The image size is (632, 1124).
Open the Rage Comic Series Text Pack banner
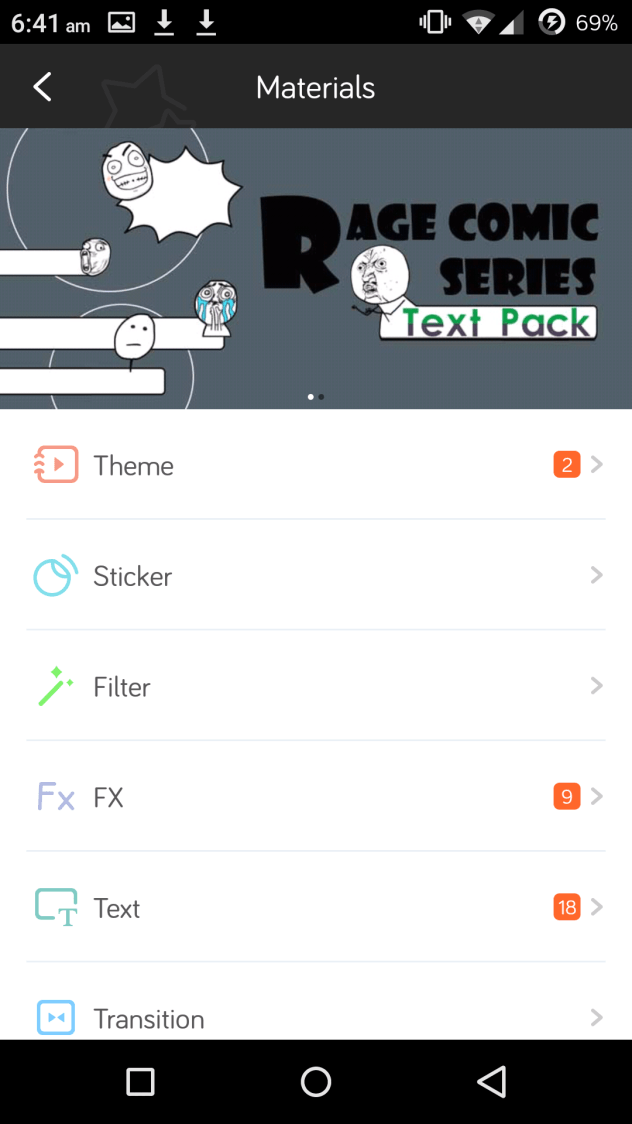point(316,268)
